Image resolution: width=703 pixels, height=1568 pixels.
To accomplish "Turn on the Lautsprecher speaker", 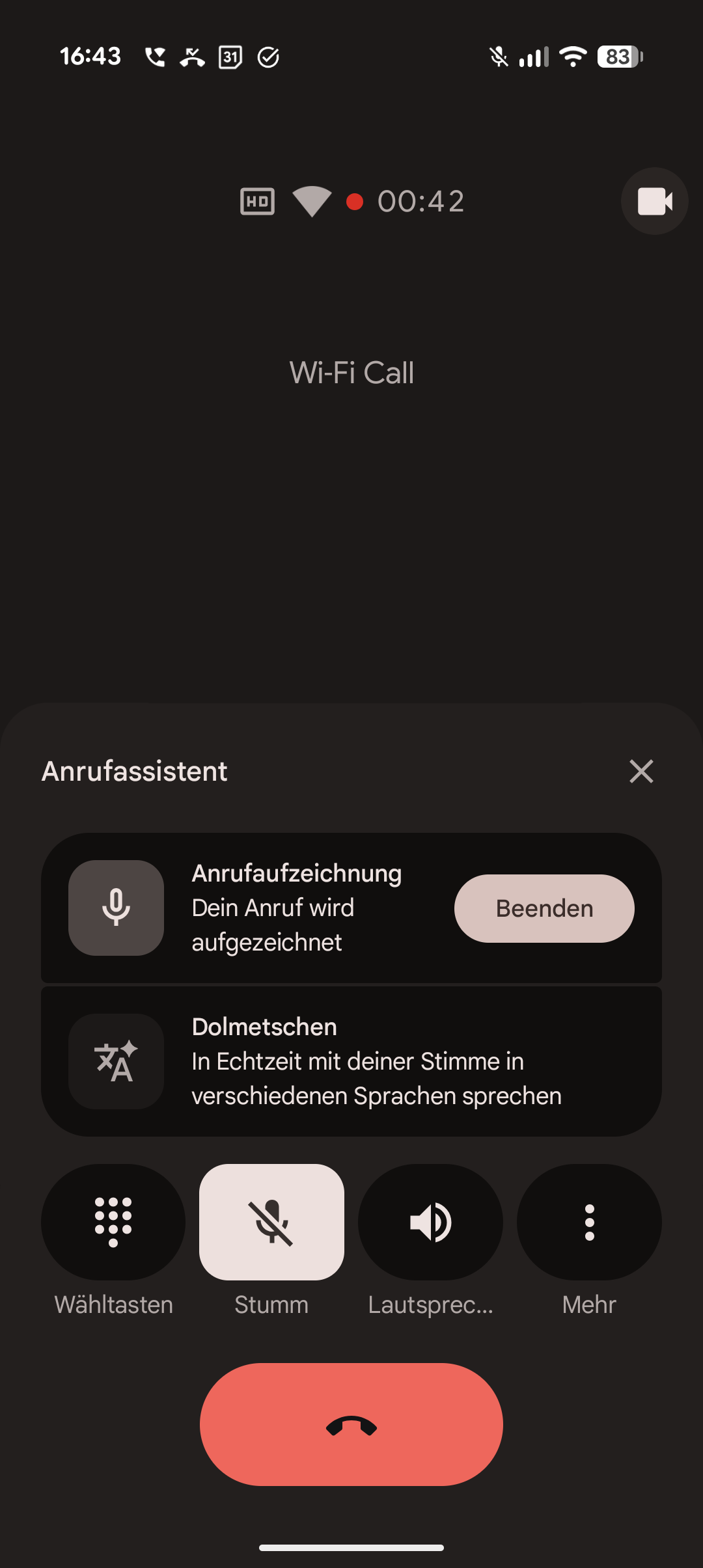I will [x=430, y=1222].
